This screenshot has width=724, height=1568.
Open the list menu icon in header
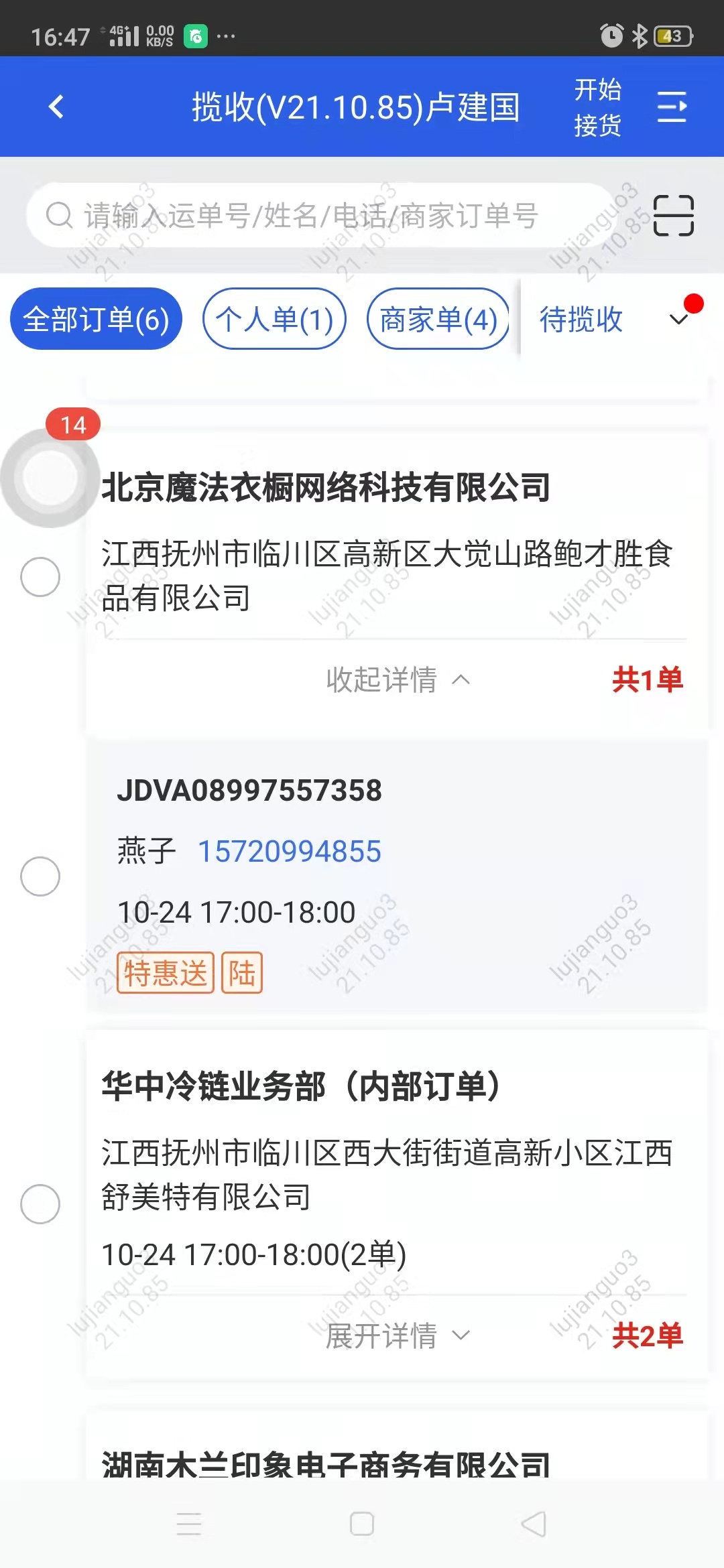[x=672, y=107]
